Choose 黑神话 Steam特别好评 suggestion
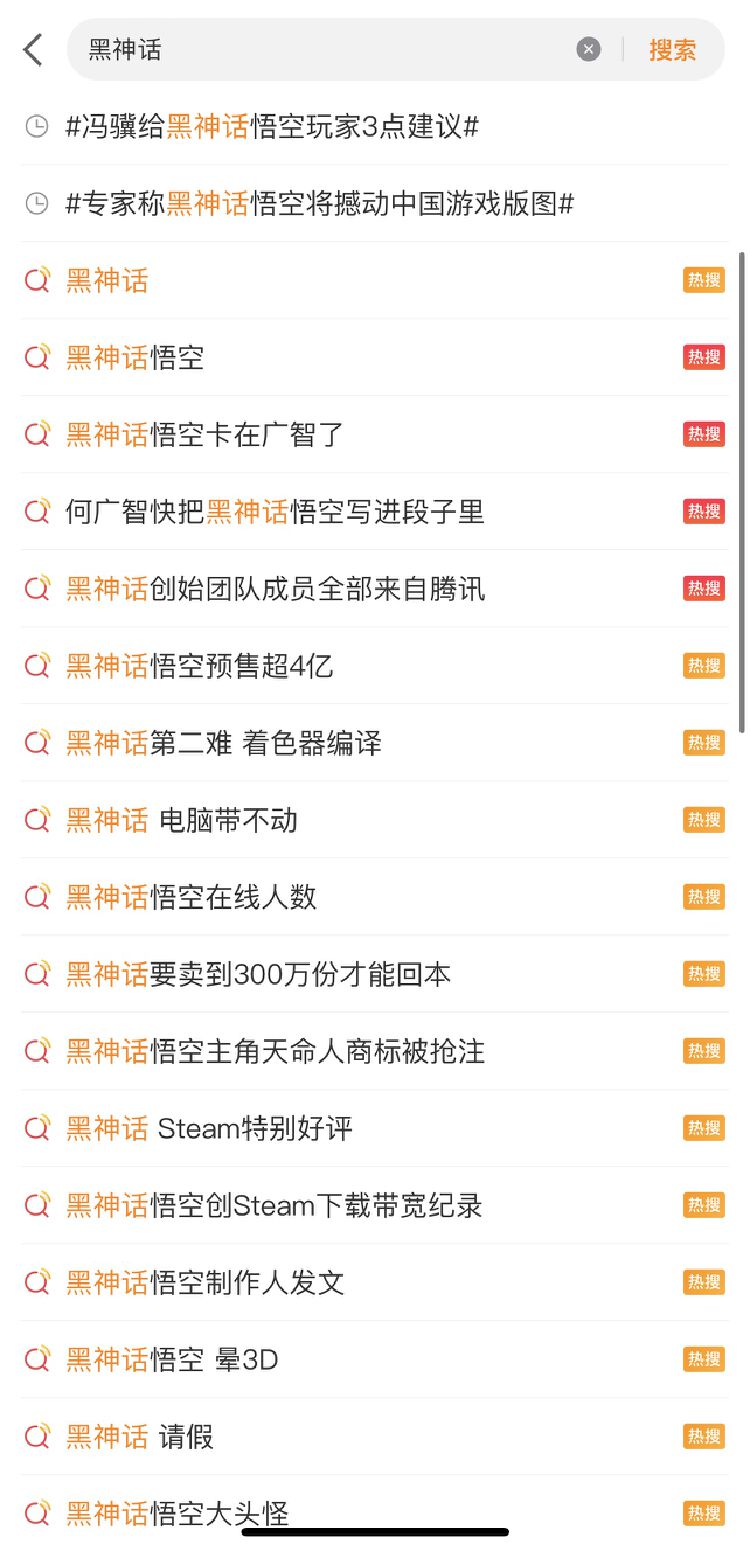Image resolution: width=750 pixels, height=1551 pixels. (375, 1128)
